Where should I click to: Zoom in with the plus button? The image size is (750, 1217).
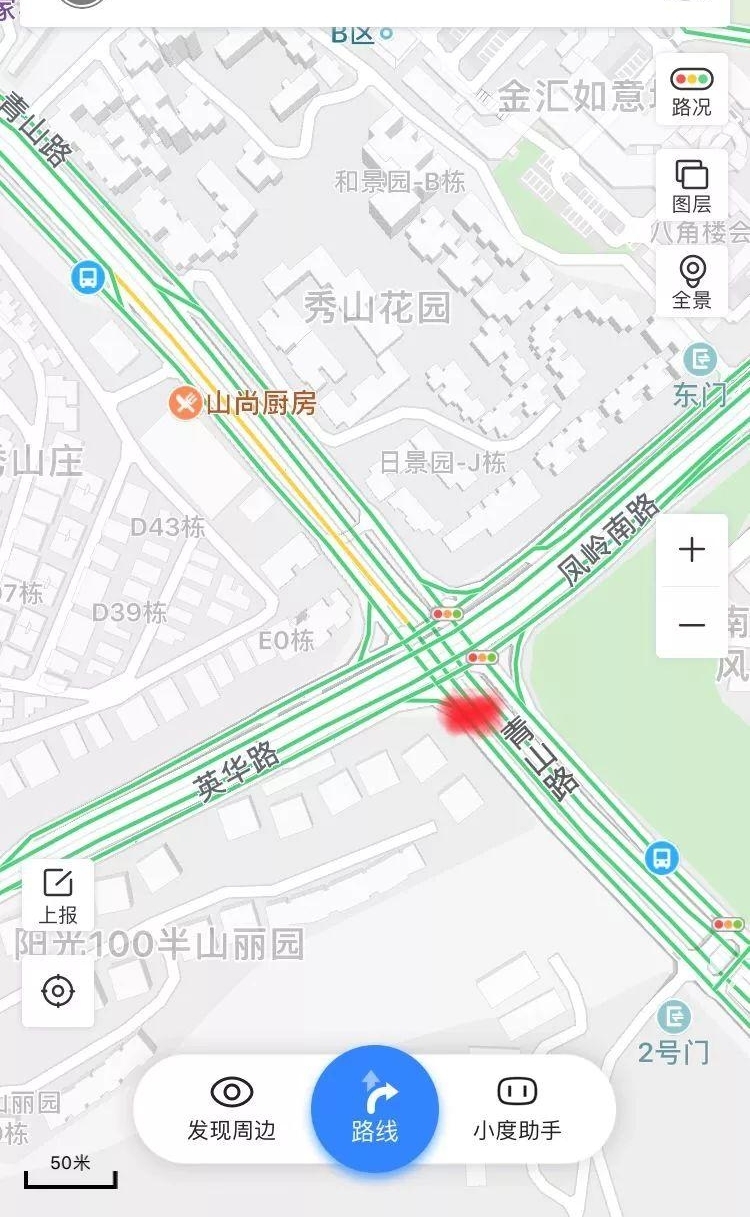tap(692, 550)
